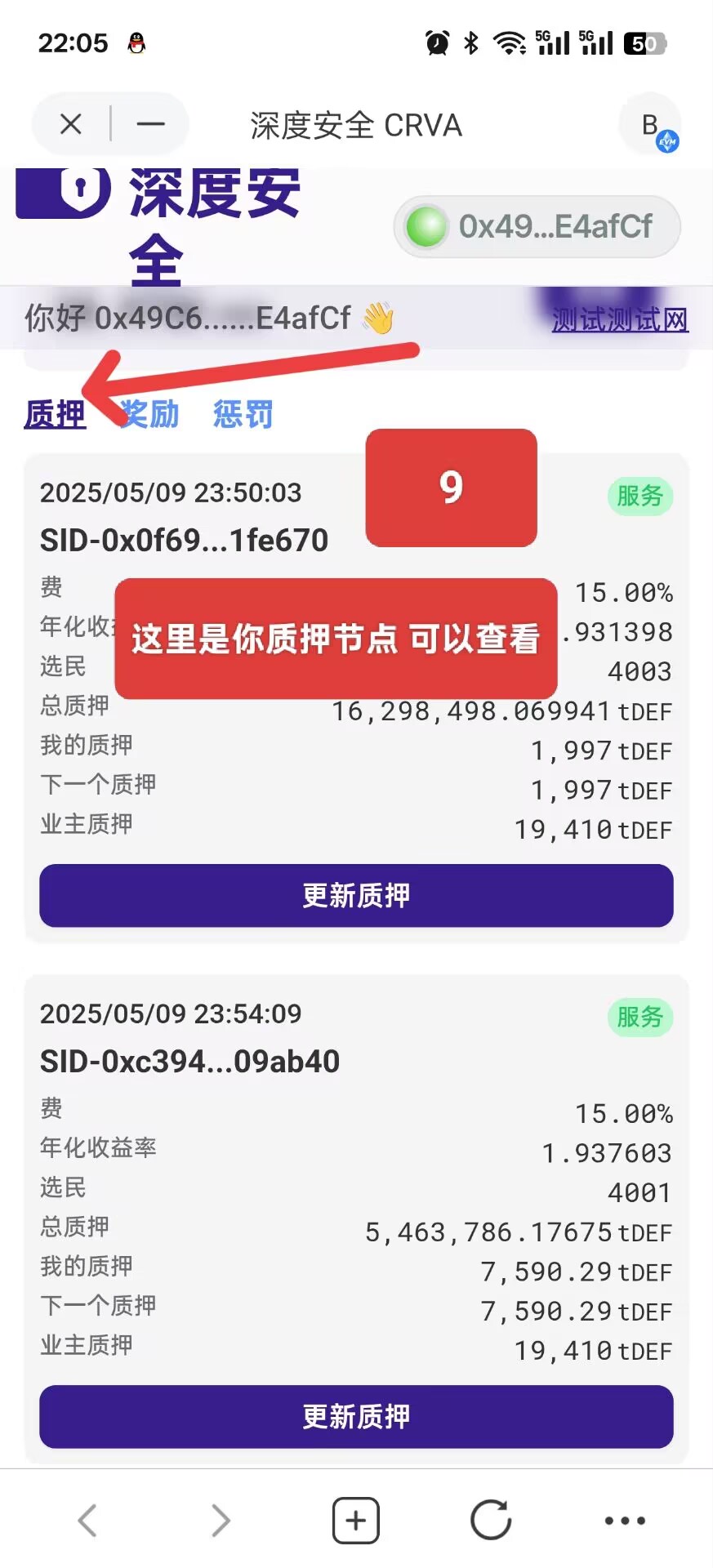
Task: Switch to the 奖励 tab
Action: [149, 414]
